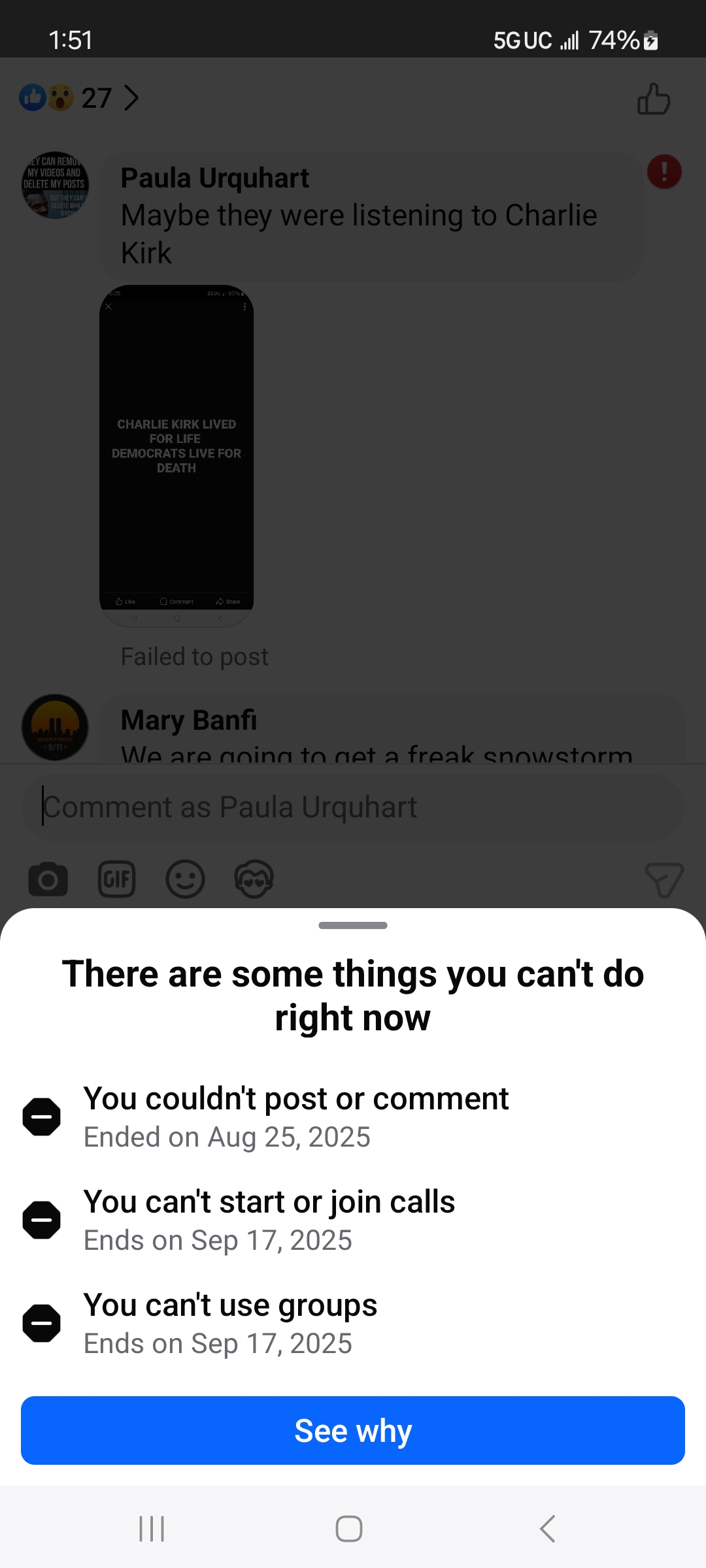
Task: Go back using the system back arrow
Action: click(x=548, y=1529)
